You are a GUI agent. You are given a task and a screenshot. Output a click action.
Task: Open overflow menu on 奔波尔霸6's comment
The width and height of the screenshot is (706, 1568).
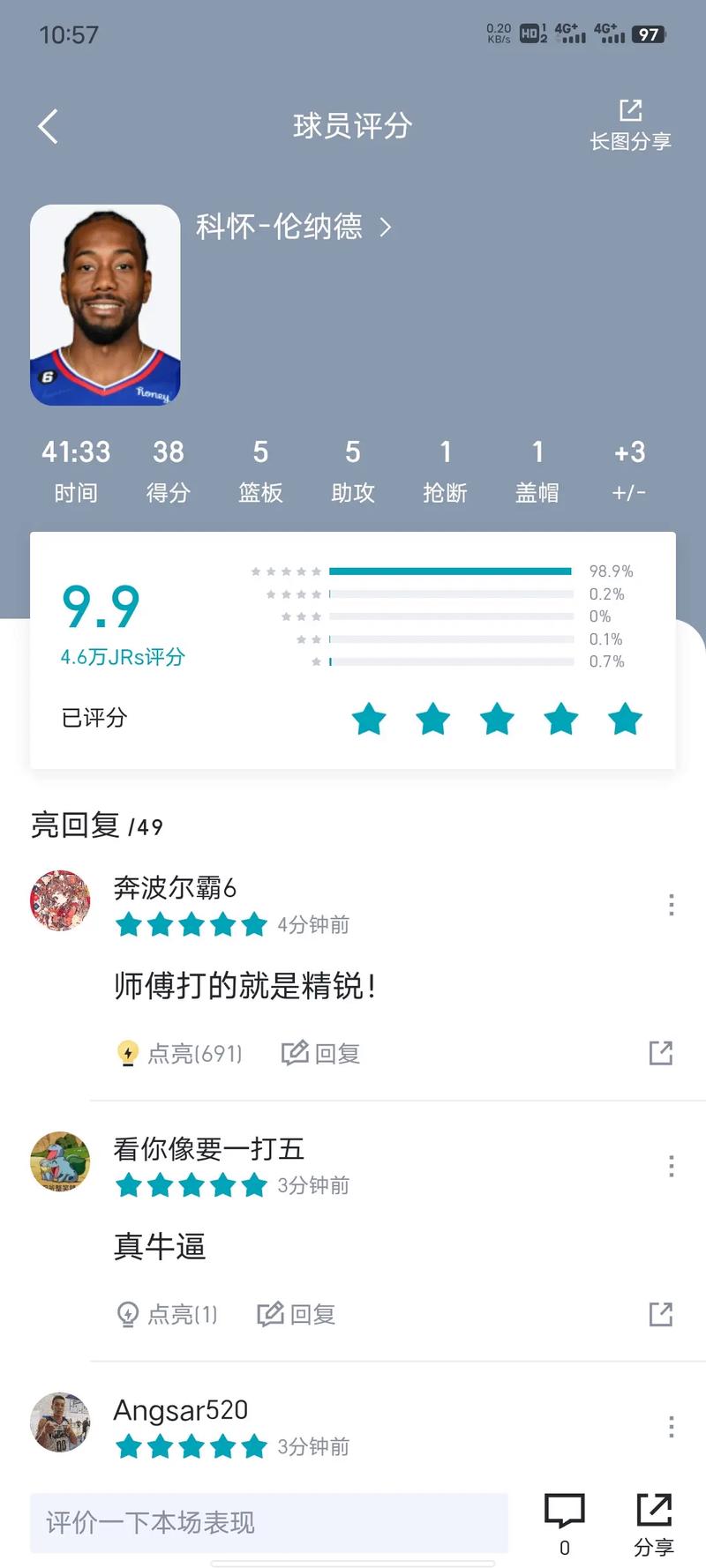pos(672,905)
